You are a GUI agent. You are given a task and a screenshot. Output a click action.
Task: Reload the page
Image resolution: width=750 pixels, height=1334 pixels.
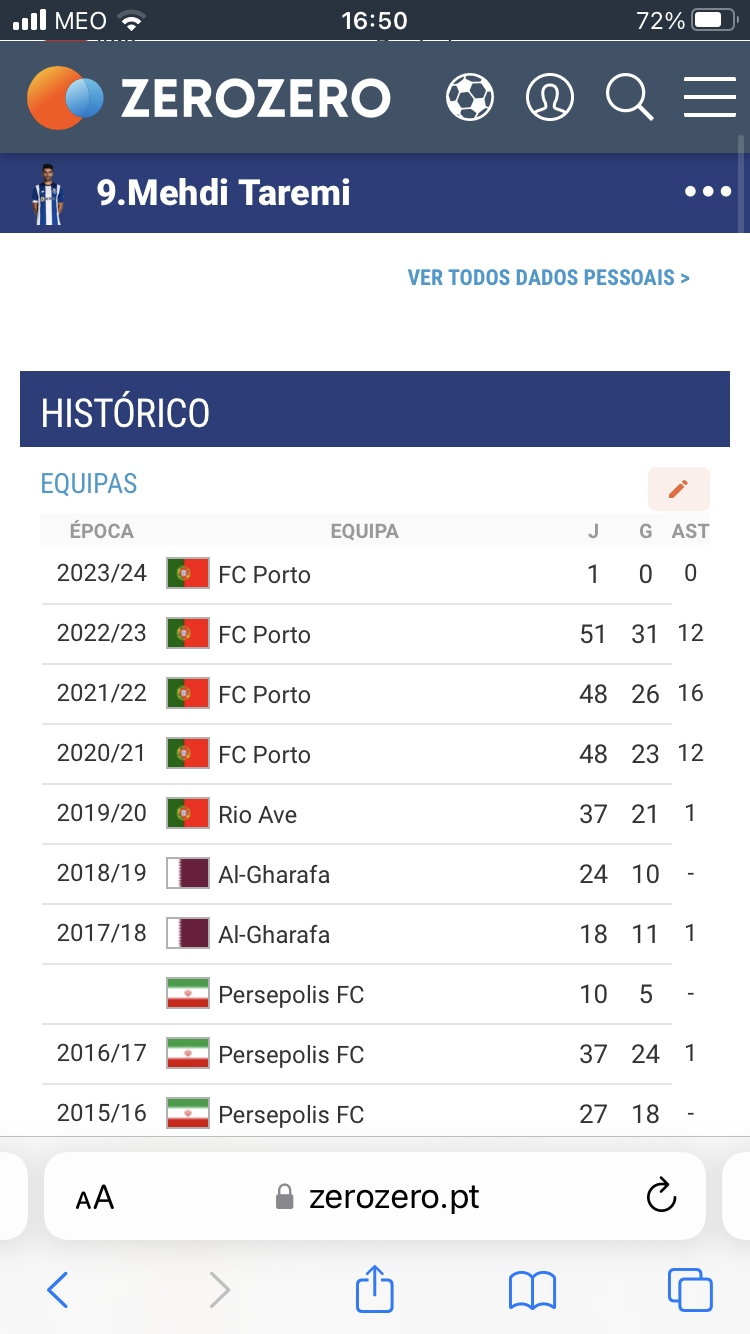point(661,1197)
